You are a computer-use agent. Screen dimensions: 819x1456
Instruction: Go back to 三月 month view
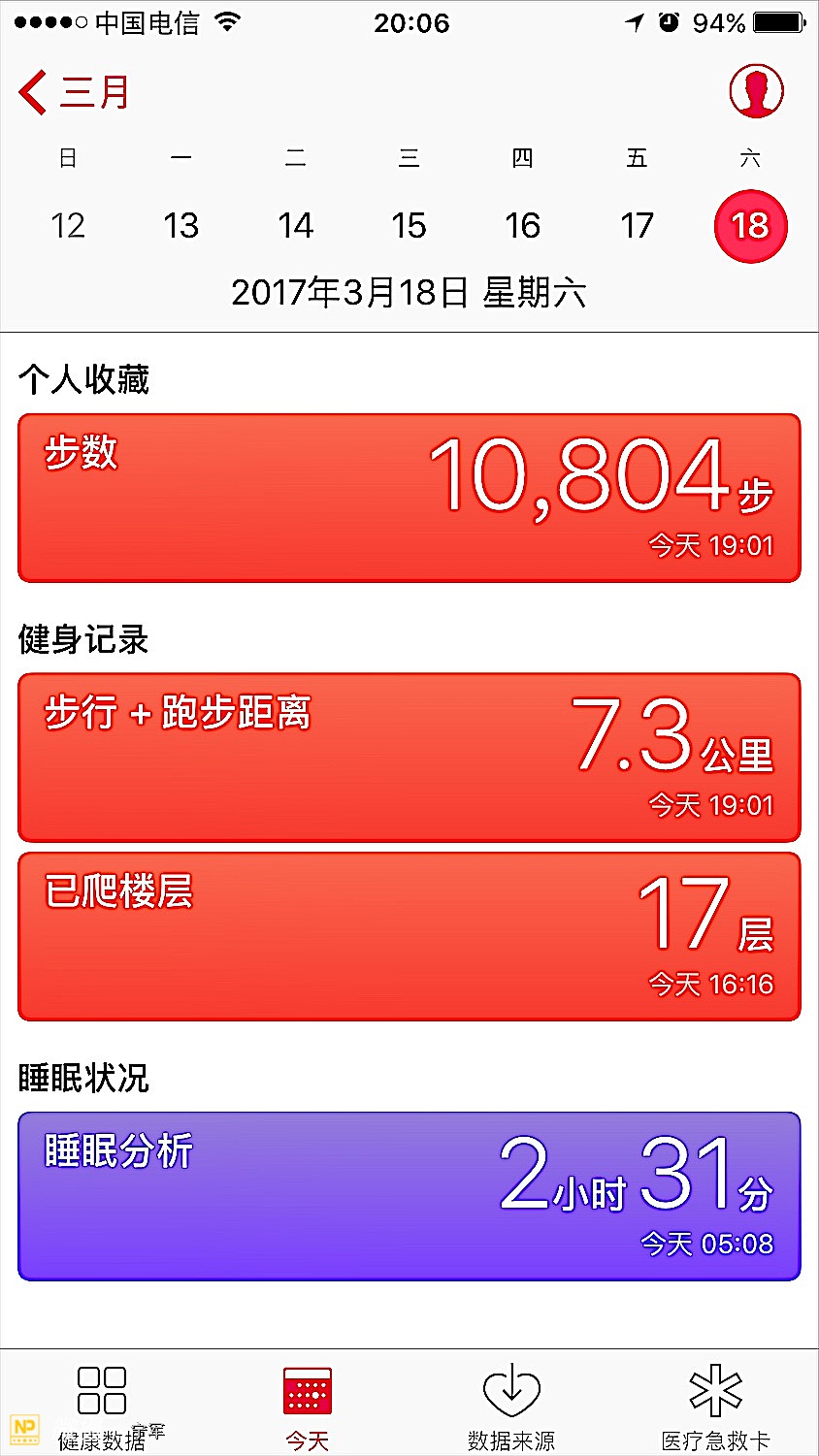(x=74, y=92)
